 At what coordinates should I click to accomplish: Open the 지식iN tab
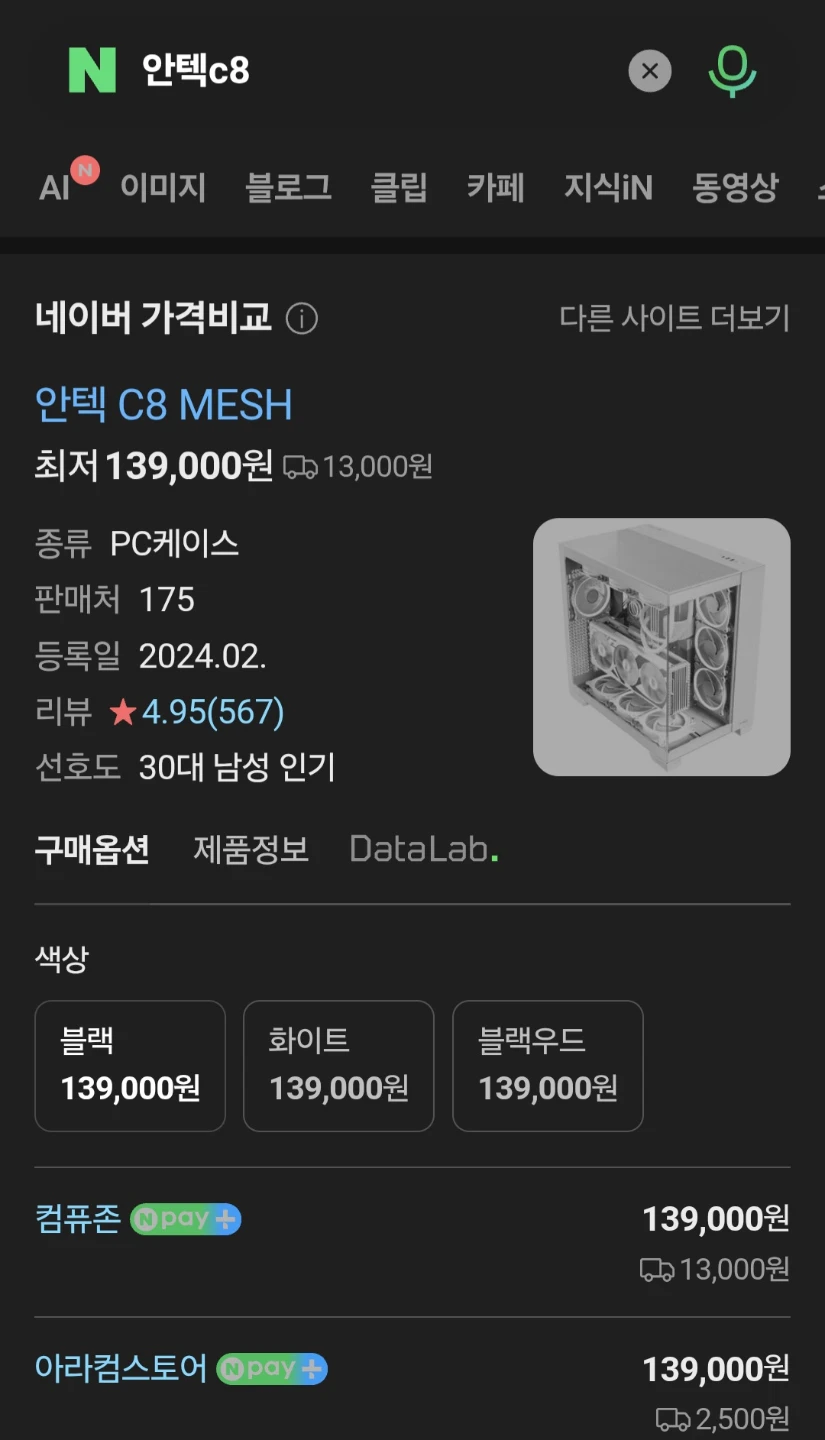[608, 187]
